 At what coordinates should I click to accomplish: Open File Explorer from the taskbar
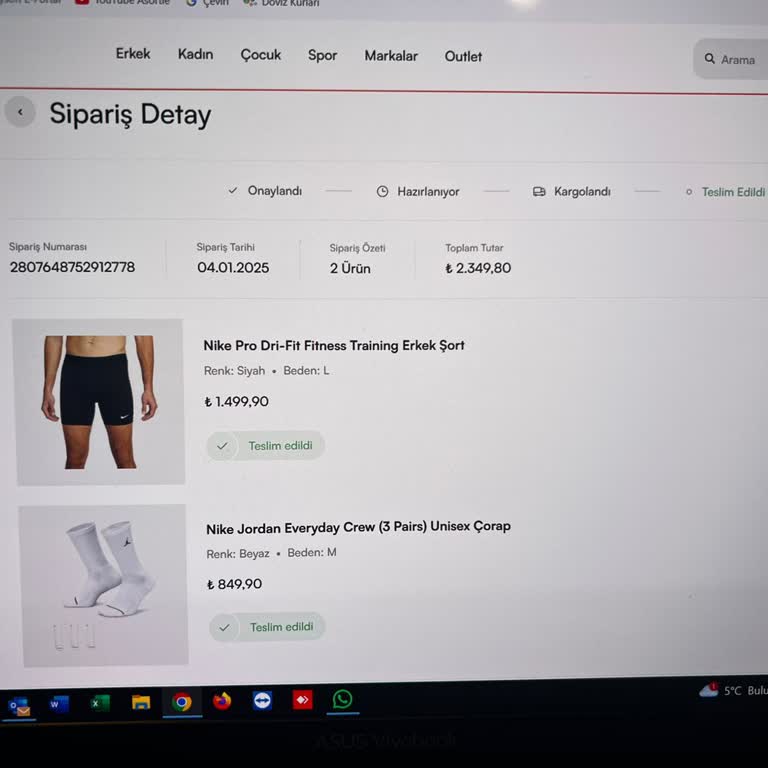pyautogui.click(x=141, y=703)
